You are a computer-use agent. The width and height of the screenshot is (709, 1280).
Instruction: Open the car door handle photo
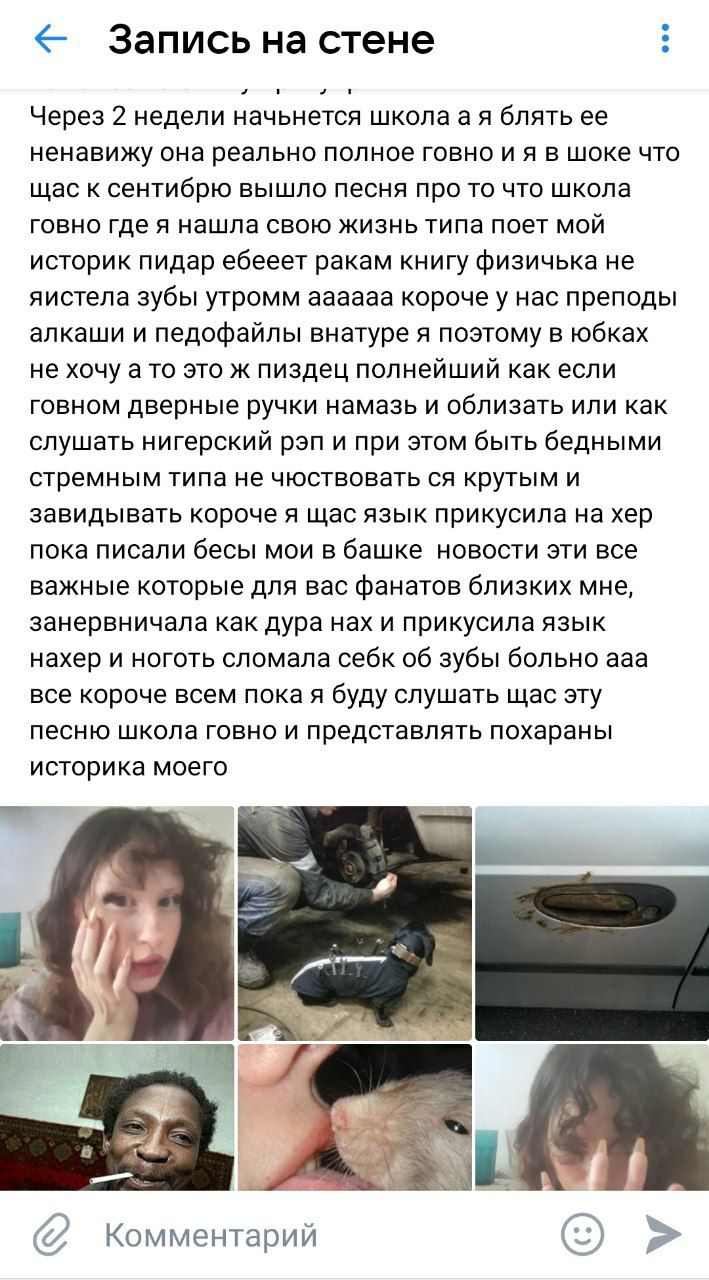pos(592,922)
